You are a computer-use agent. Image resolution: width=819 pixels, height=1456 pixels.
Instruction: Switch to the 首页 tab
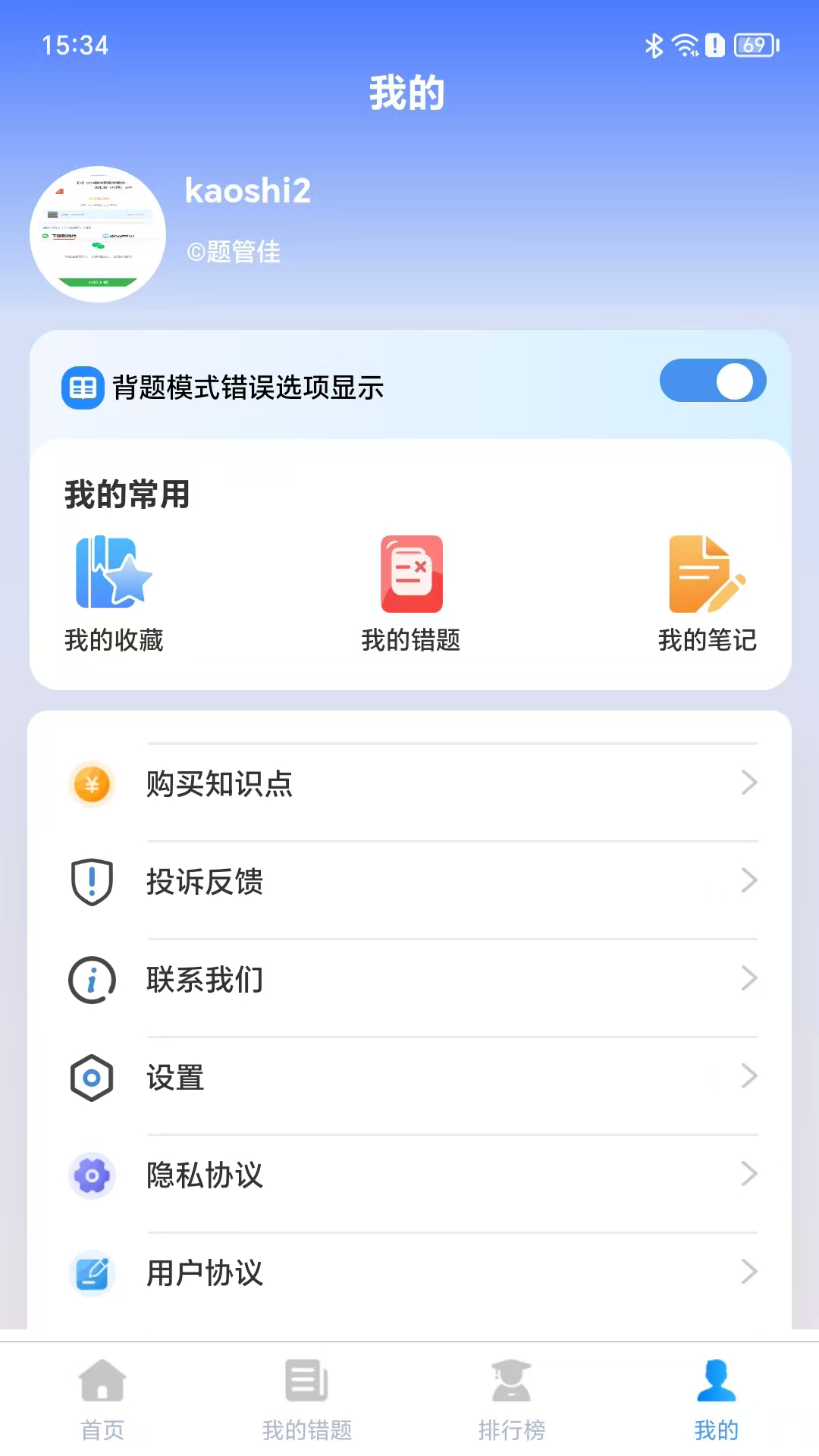click(x=102, y=1399)
